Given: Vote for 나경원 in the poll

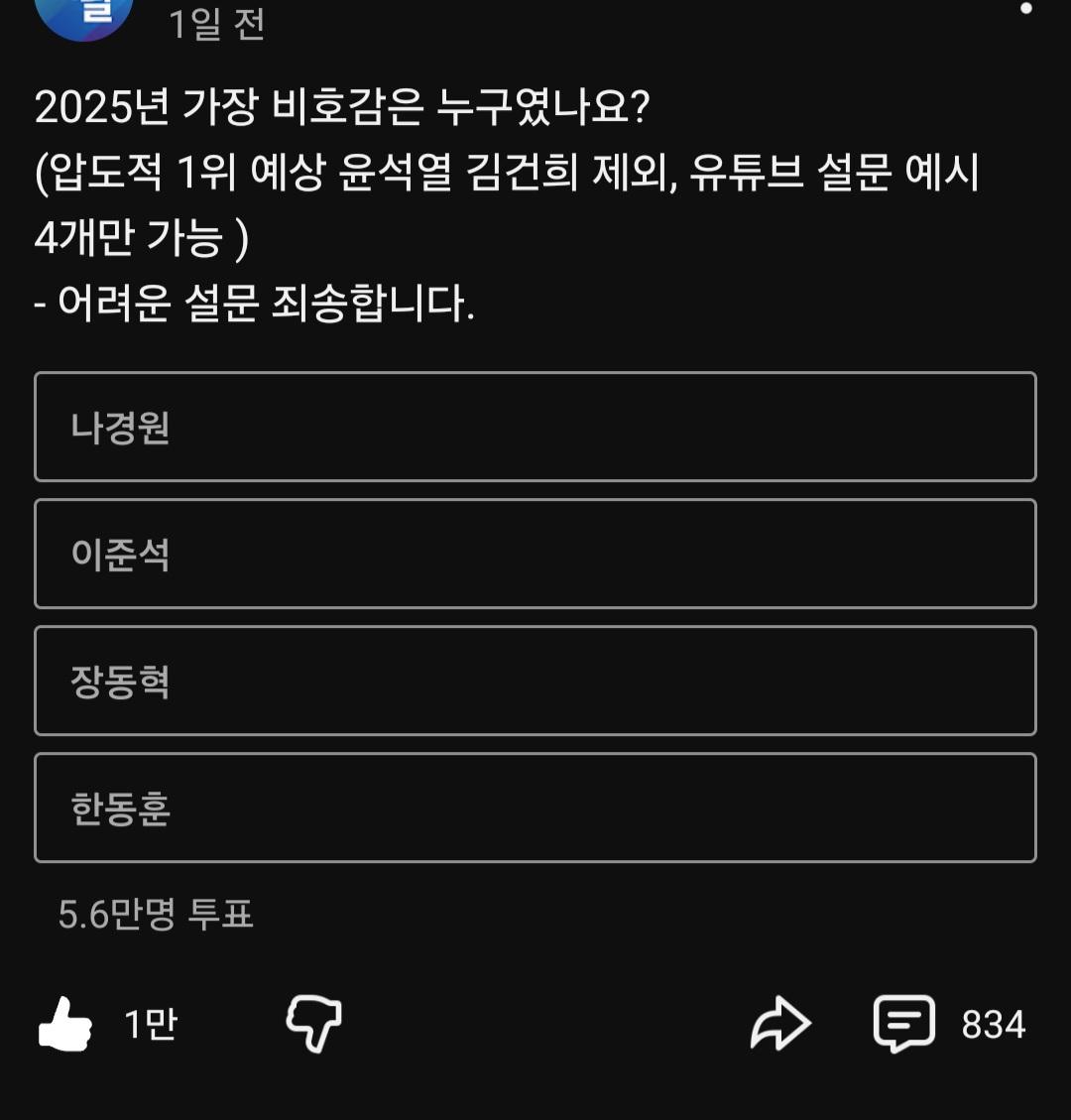Looking at the screenshot, I should pos(535,427).
